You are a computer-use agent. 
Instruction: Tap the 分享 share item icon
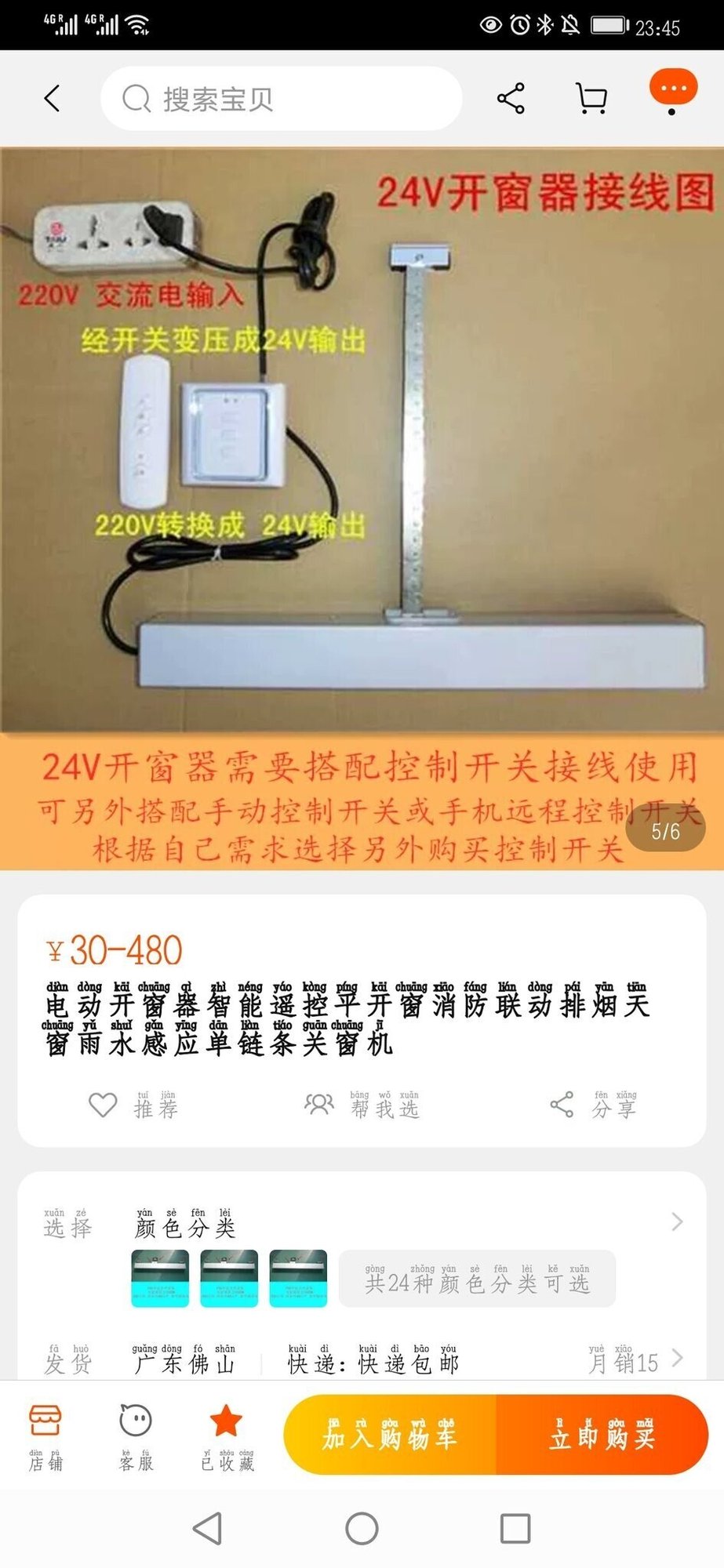coord(563,1105)
